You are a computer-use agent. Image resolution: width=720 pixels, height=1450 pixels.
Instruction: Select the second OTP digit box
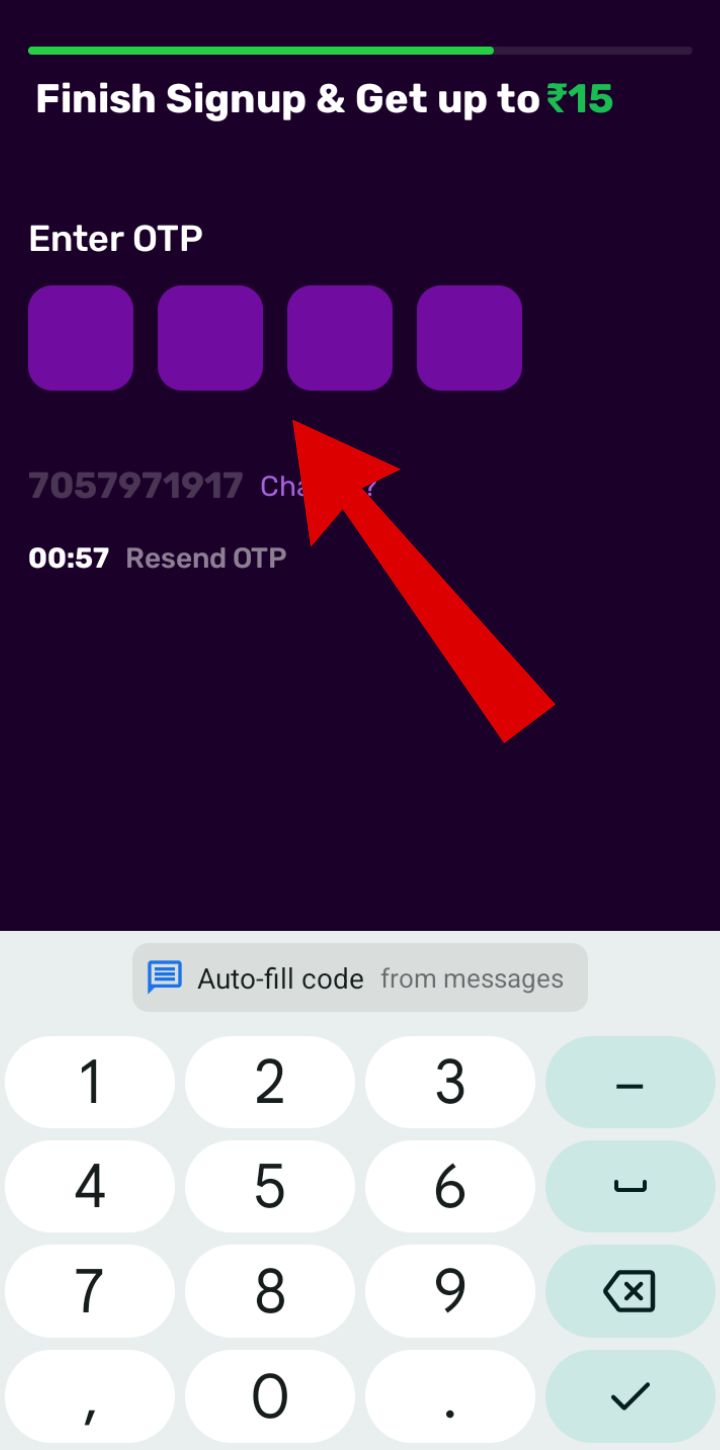(x=210, y=337)
